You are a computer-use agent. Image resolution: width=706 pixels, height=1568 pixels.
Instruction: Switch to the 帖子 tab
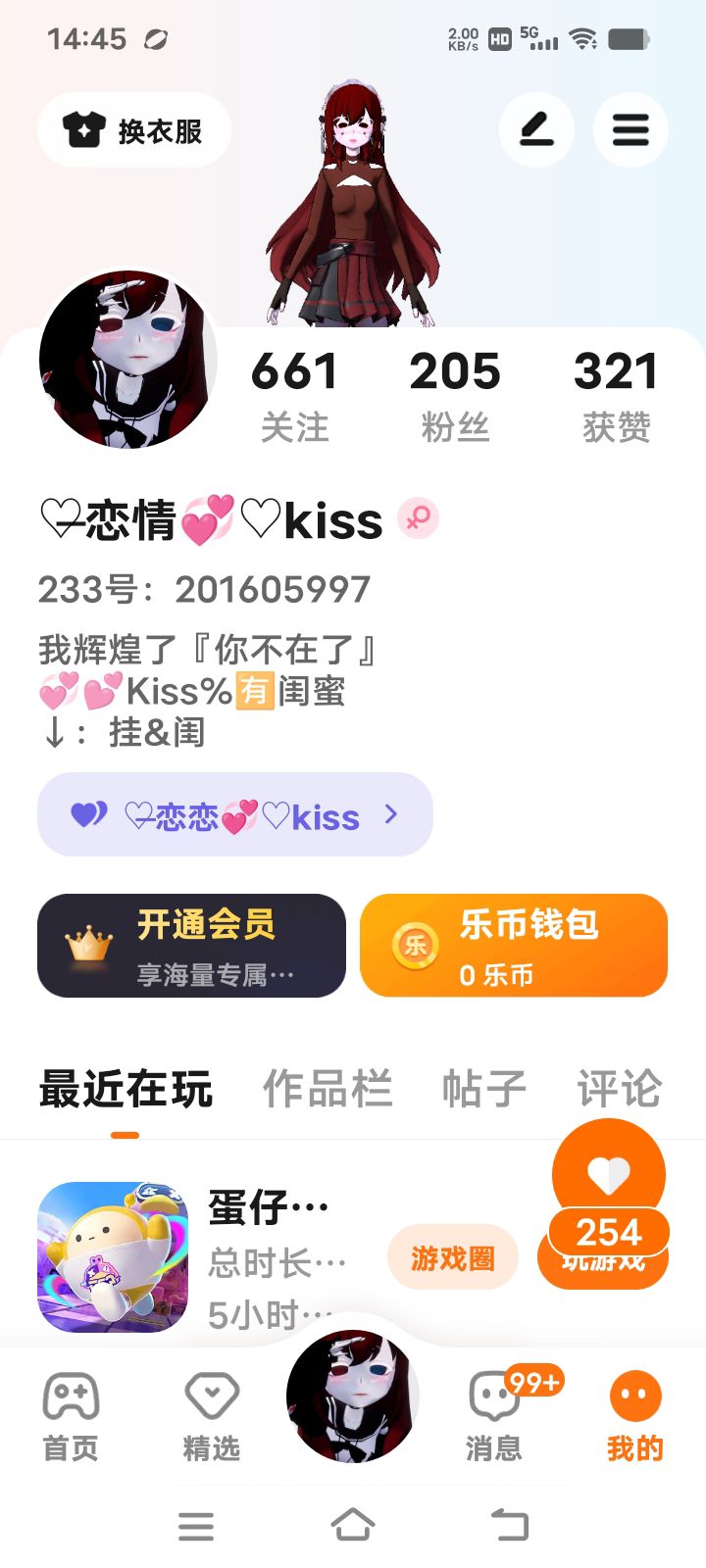pos(484,1089)
